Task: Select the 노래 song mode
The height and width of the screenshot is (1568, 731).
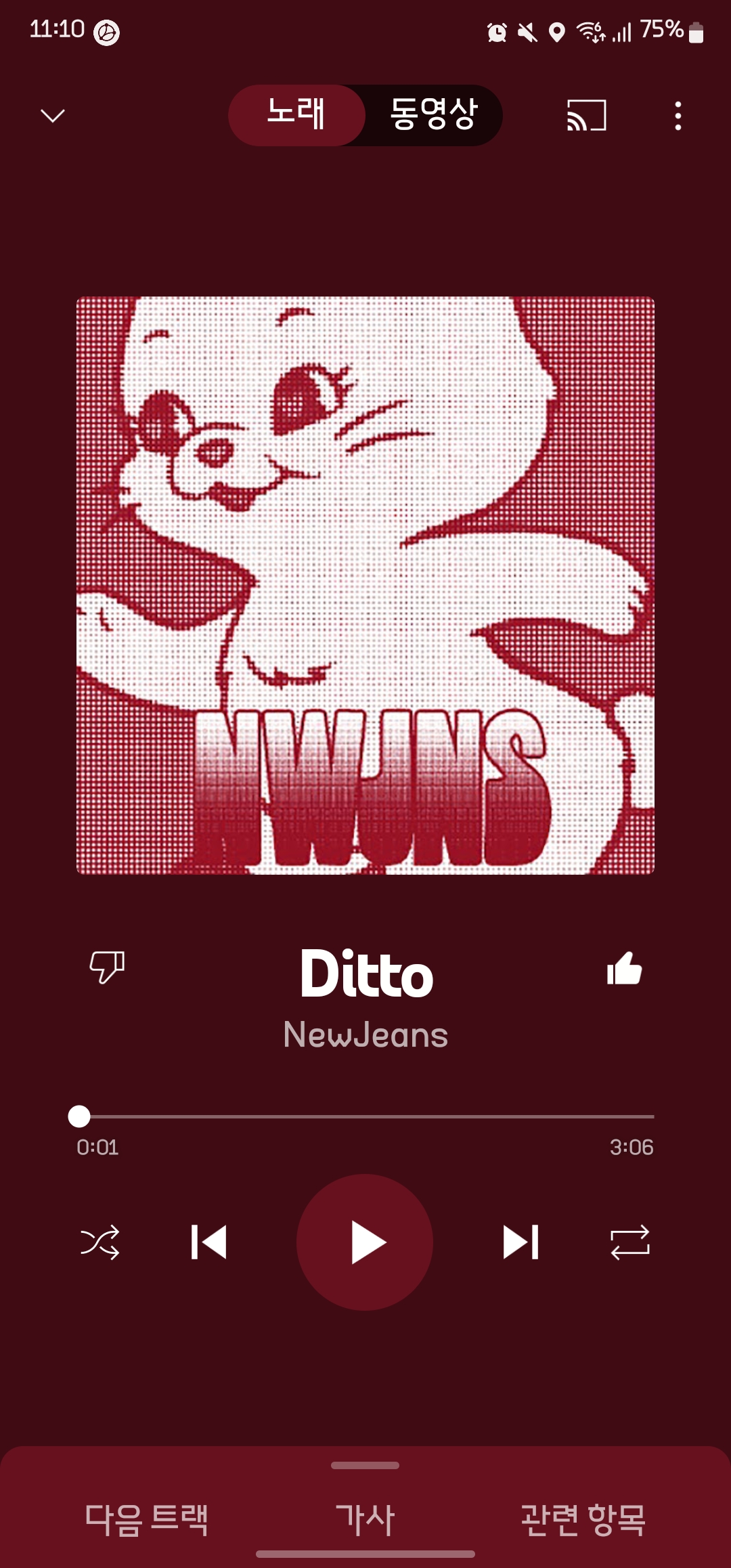Action: tap(296, 115)
